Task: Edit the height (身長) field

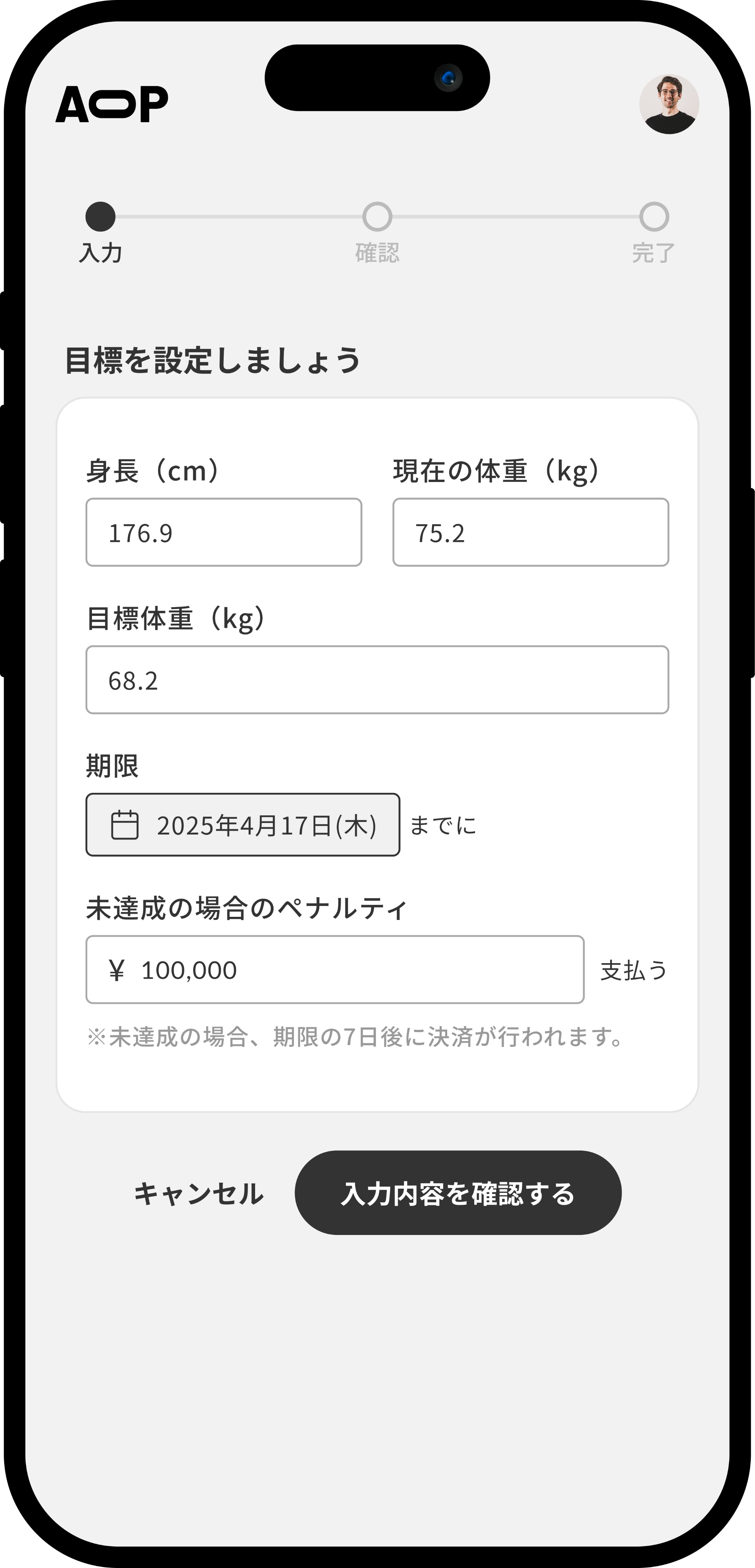Action: tap(224, 532)
